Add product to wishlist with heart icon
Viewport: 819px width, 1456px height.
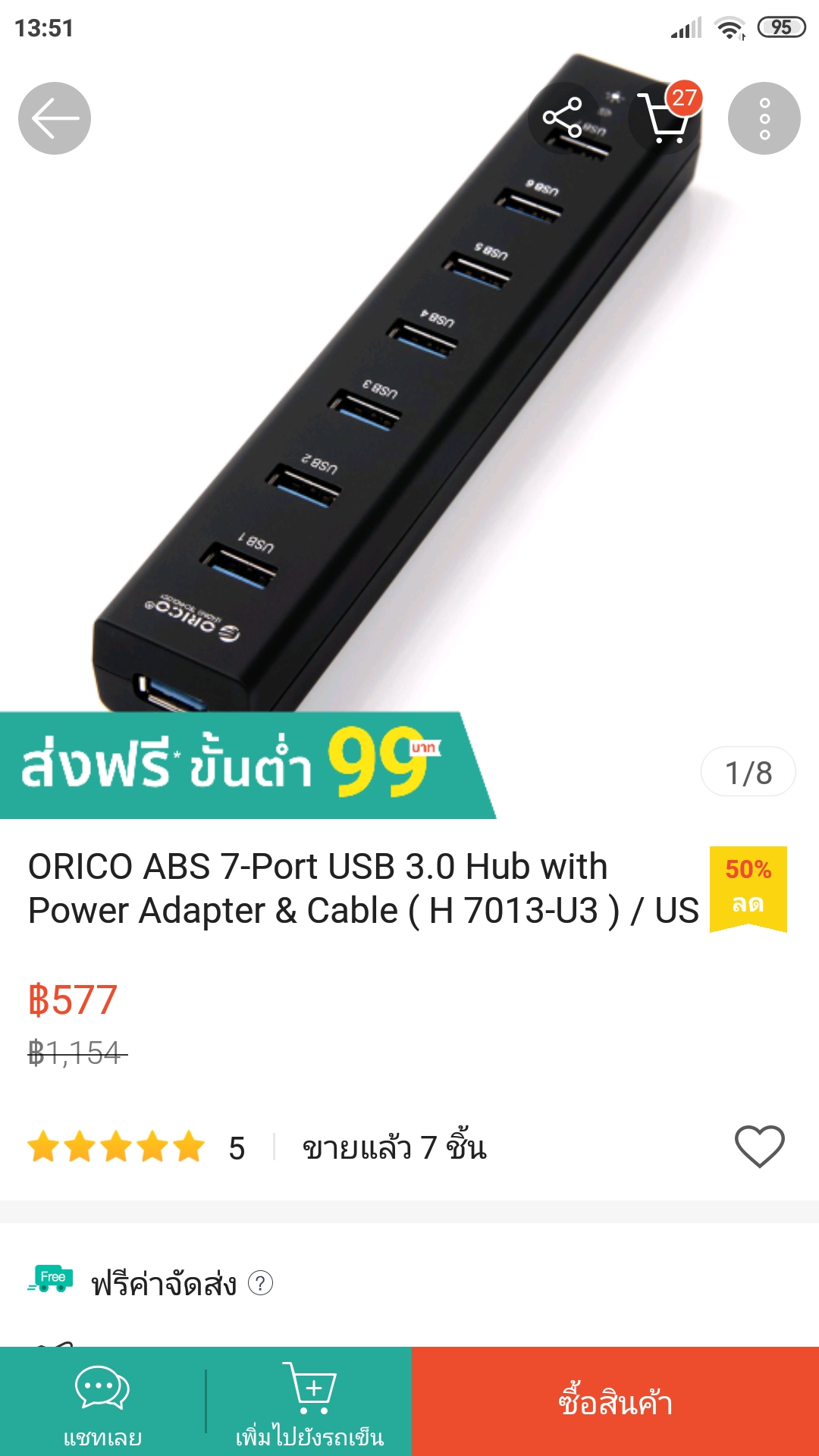[760, 1146]
